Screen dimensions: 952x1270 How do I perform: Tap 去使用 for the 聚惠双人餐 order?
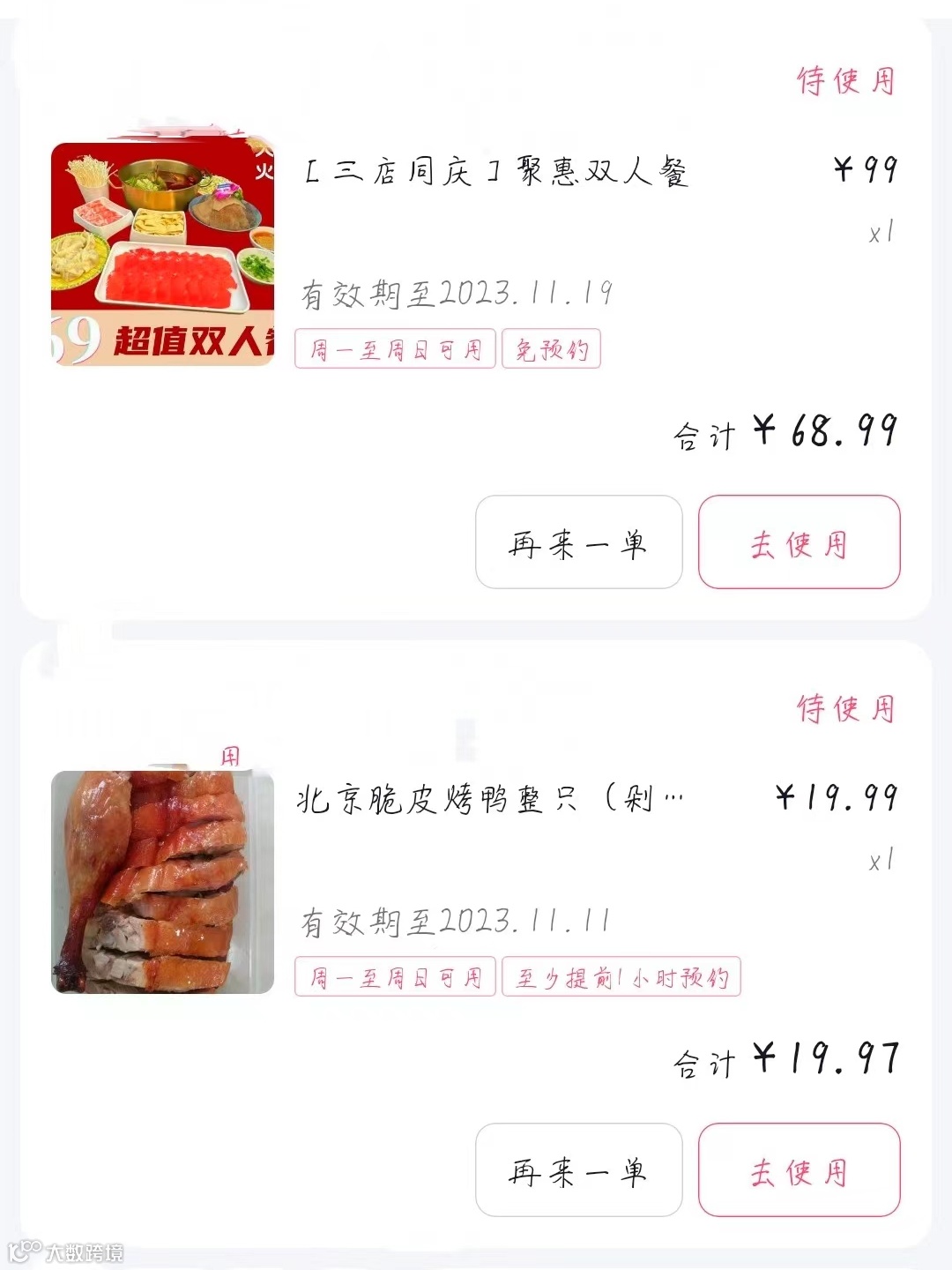tap(799, 542)
